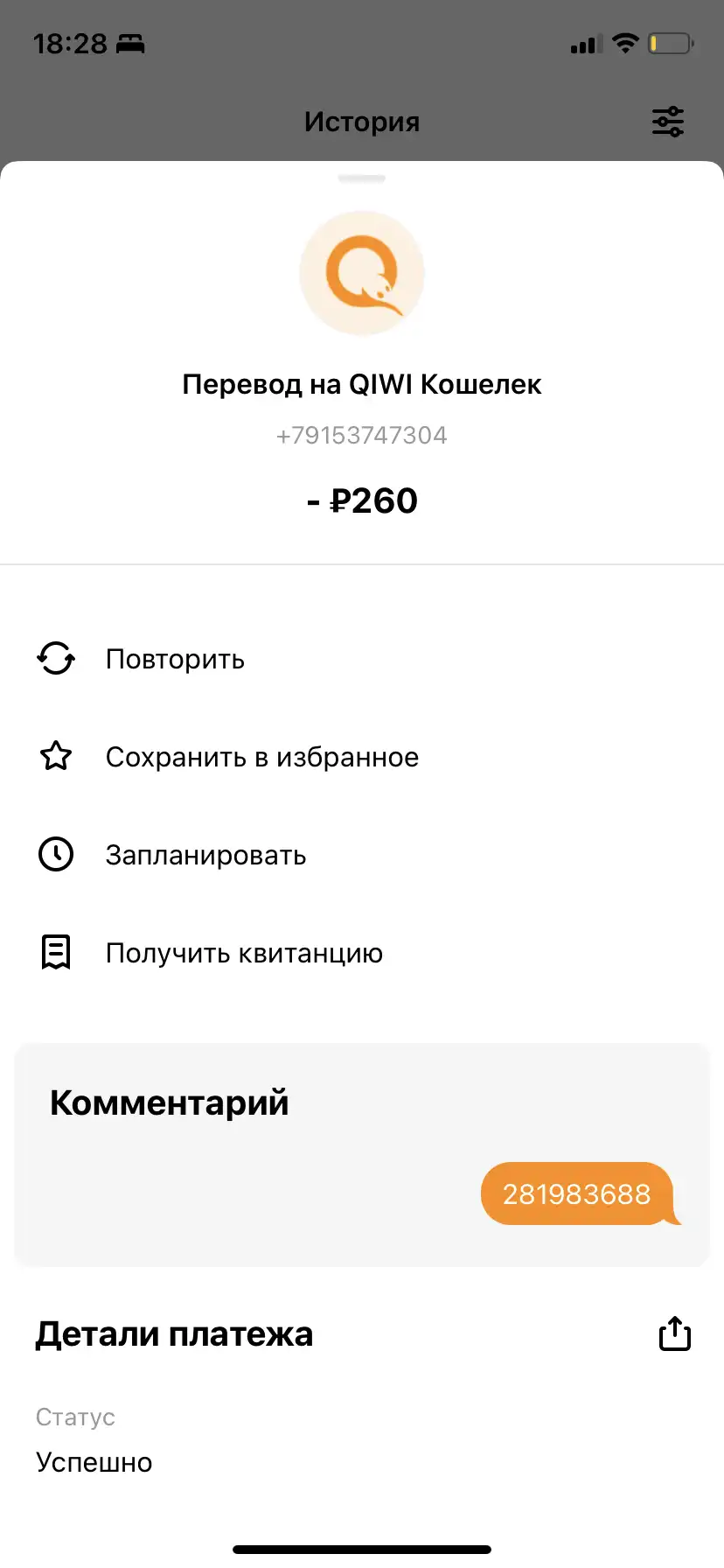Tap Получить квитанцию to get receipt
The height and width of the screenshot is (1568, 724).
coord(362,953)
